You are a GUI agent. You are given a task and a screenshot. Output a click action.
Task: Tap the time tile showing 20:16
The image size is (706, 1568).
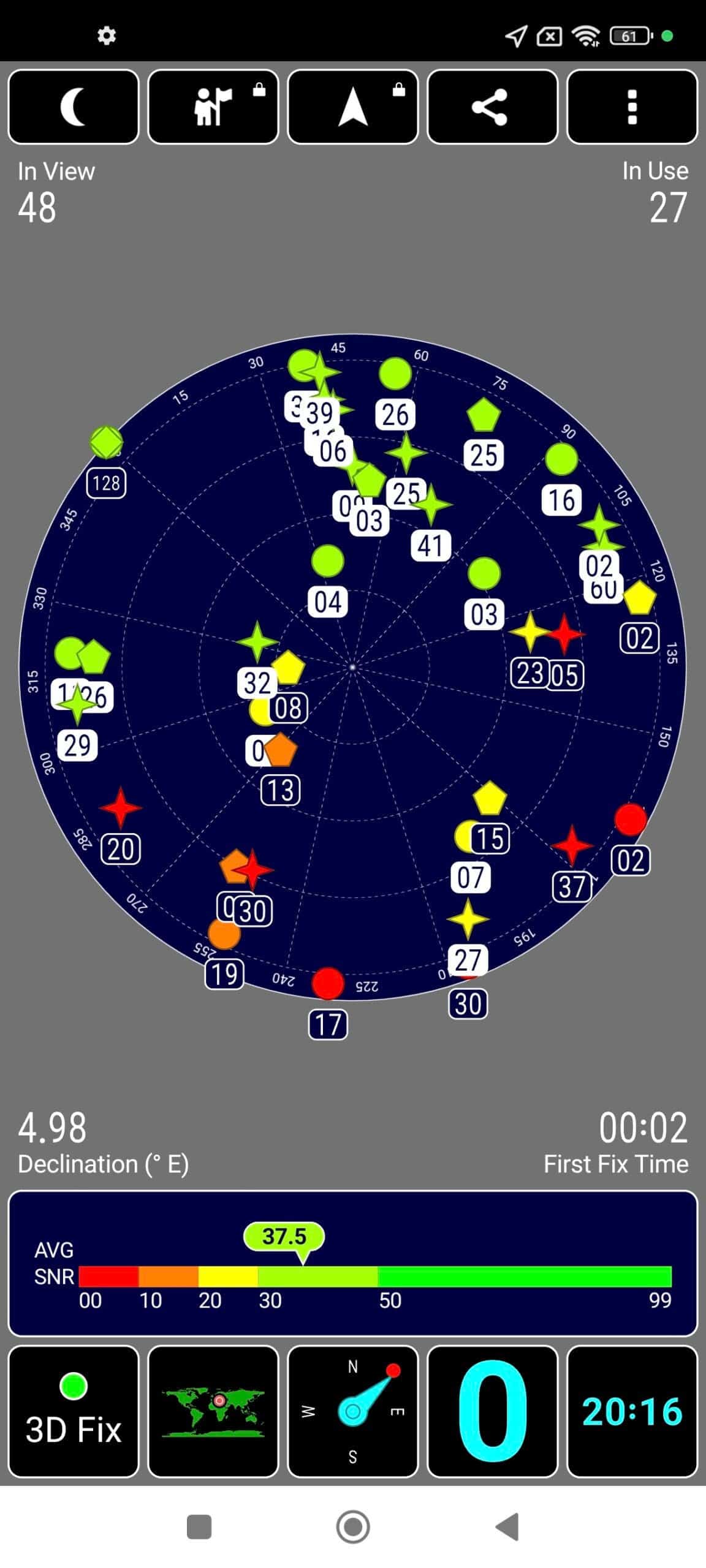(x=632, y=1411)
